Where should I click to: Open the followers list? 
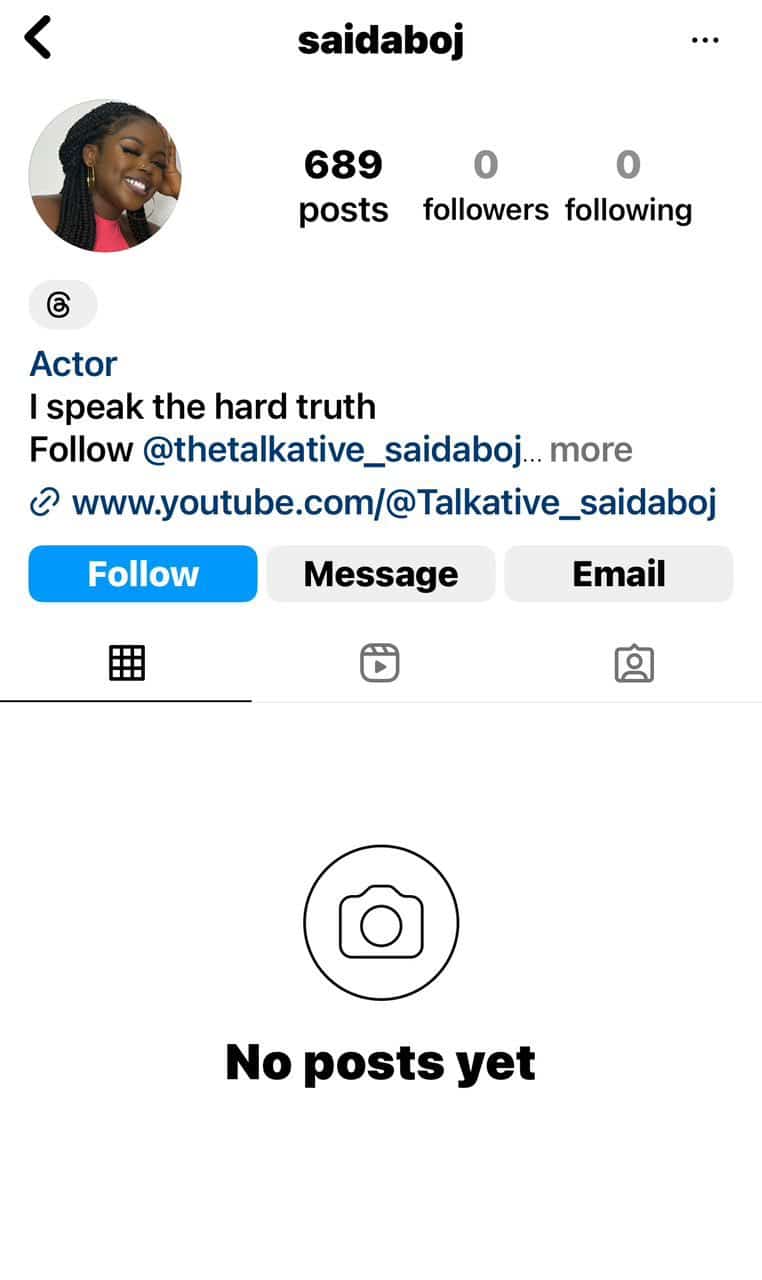click(x=485, y=187)
